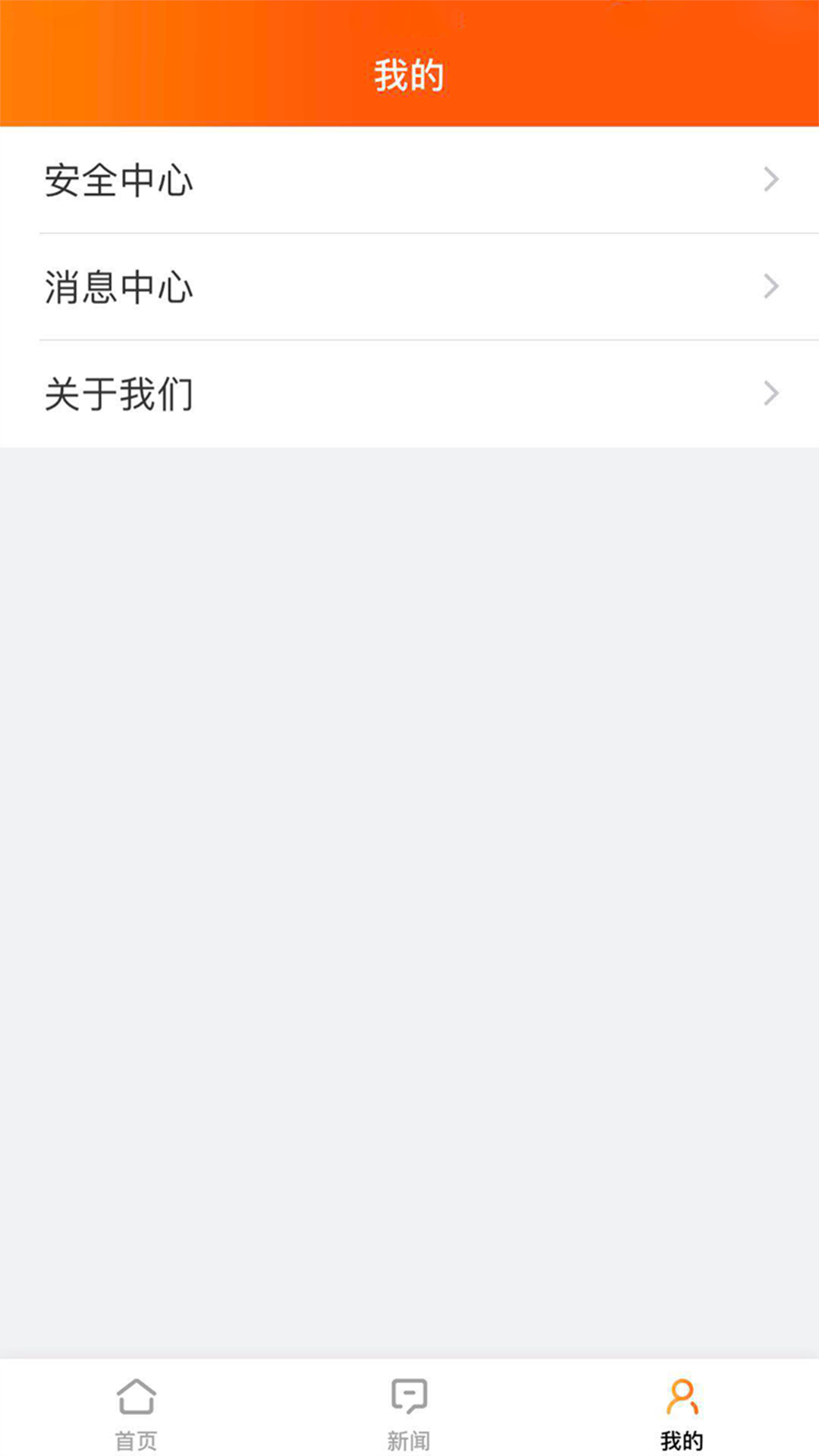Open 关于我们 about us page
The width and height of the screenshot is (819, 1456).
[409, 394]
